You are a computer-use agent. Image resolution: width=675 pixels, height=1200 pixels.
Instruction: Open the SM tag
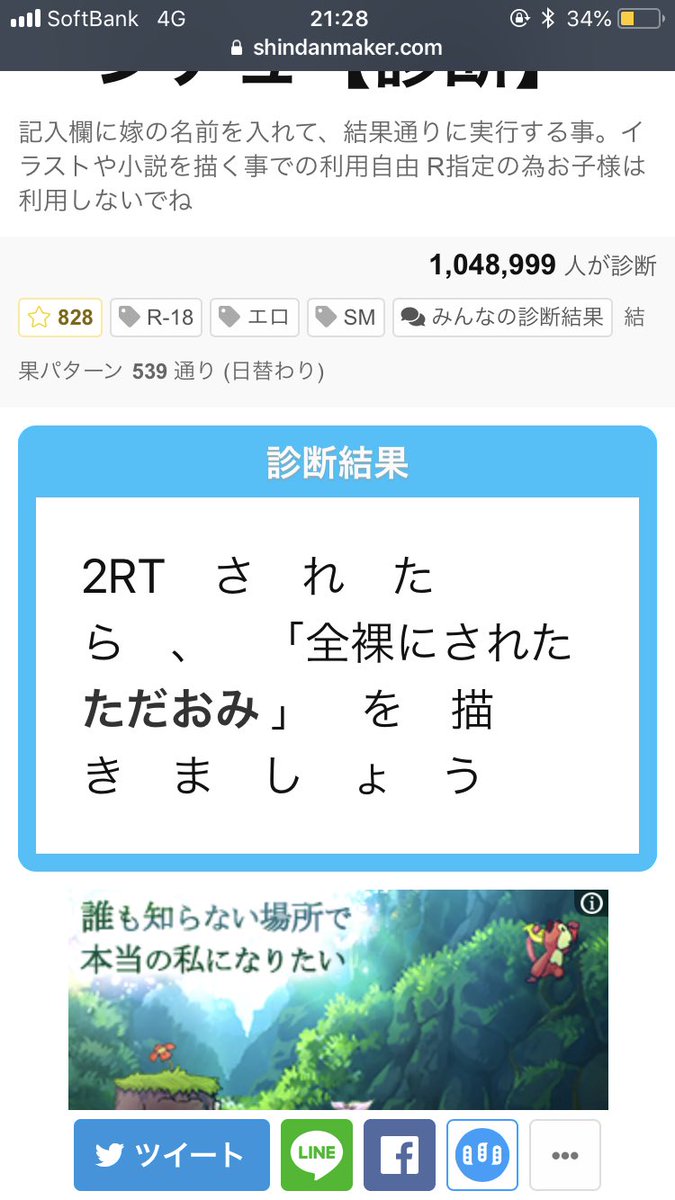(345, 318)
